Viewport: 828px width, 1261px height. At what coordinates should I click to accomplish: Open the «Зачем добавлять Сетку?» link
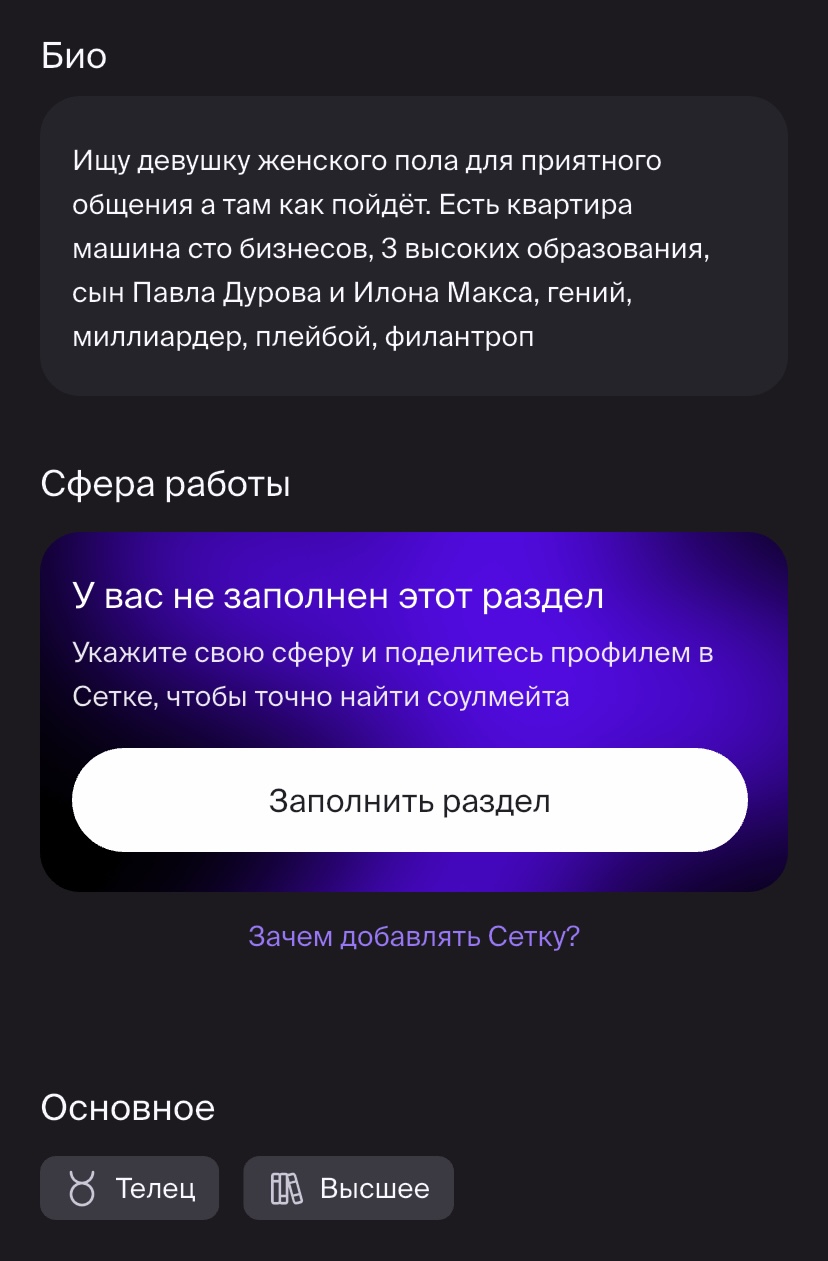(414, 936)
